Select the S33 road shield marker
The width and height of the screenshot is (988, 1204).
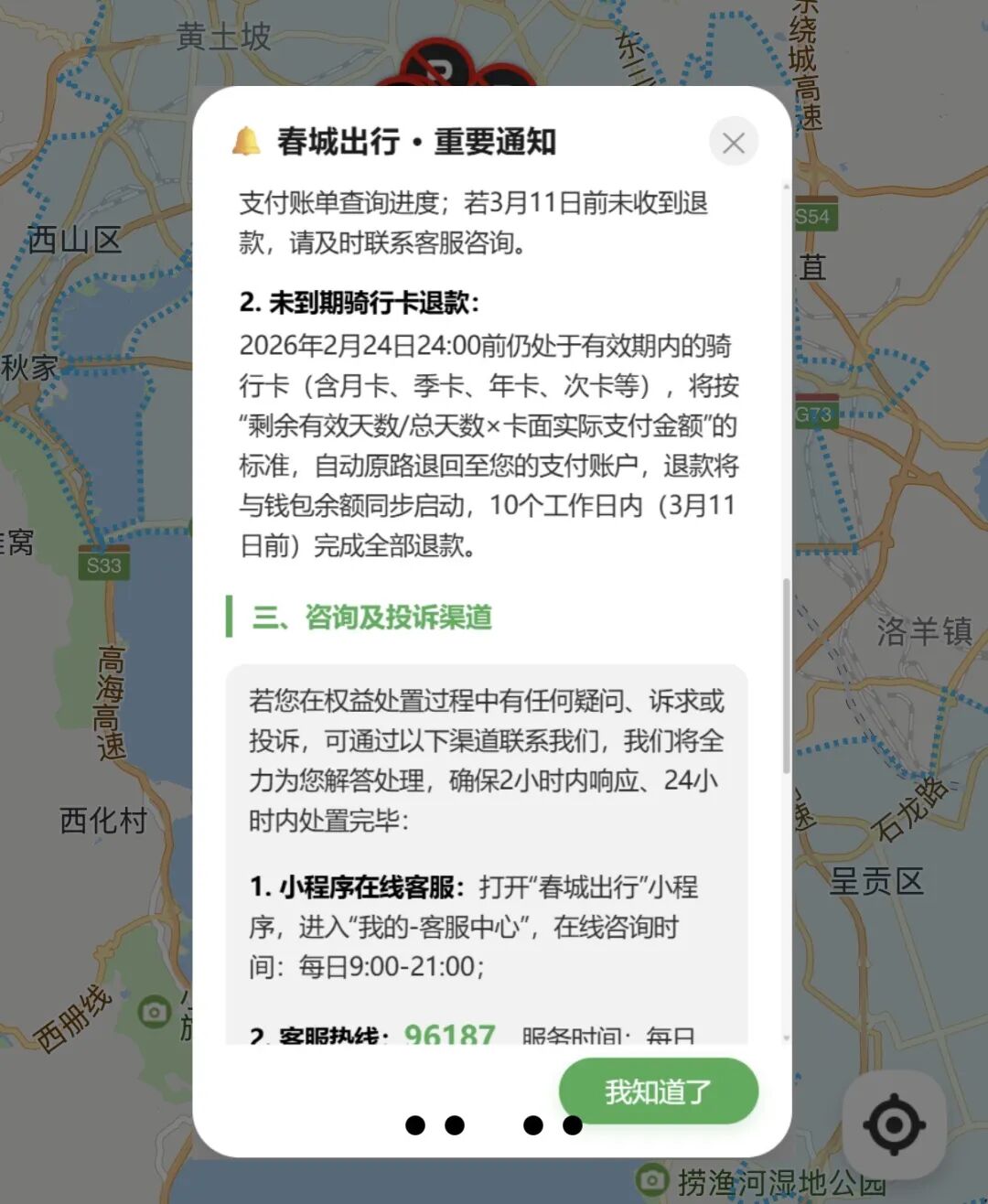pyautogui.click(x=104, y=565)
